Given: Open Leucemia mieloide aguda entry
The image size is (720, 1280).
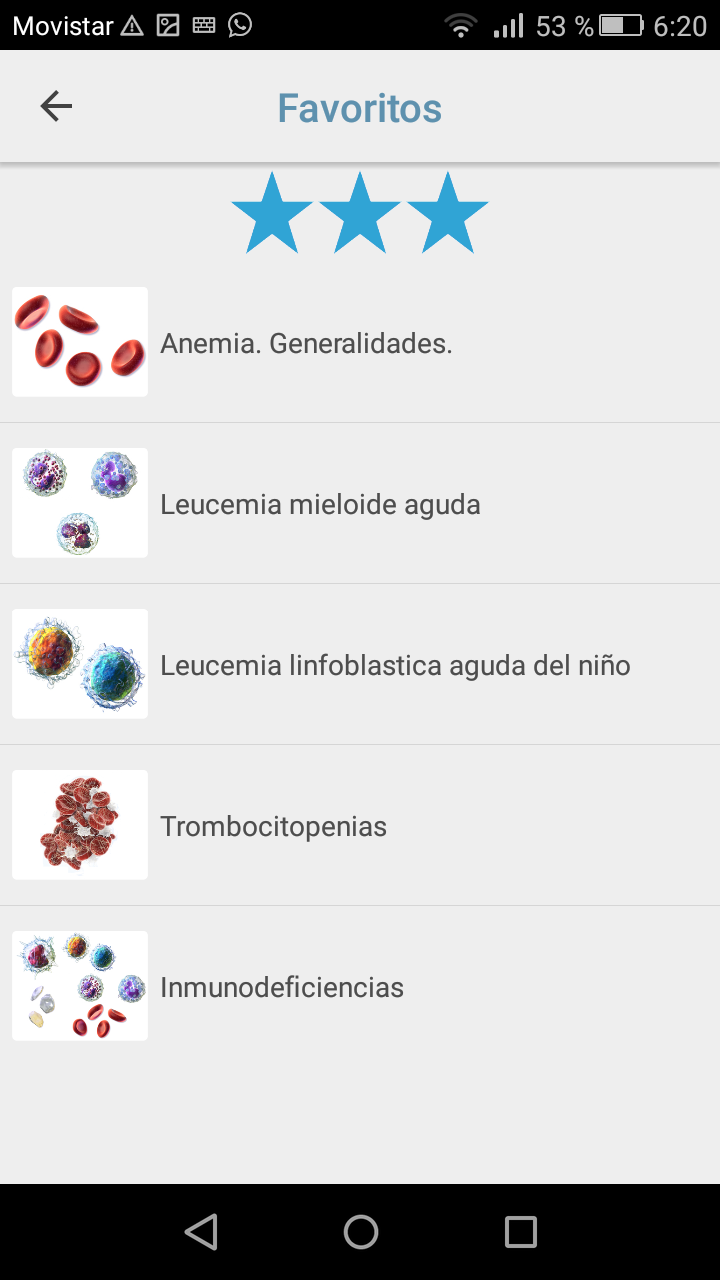Looking at the screenshot, I should point(320,504).
